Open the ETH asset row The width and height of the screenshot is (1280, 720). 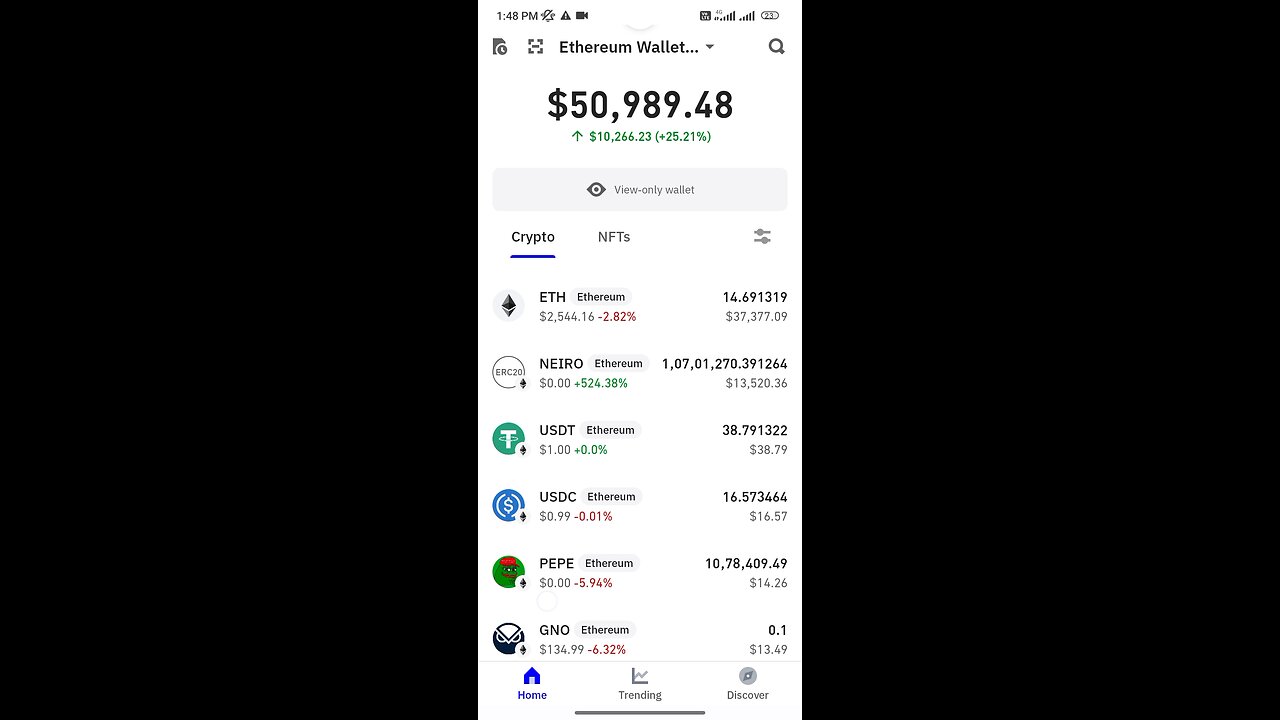click(x=640, y=306)
